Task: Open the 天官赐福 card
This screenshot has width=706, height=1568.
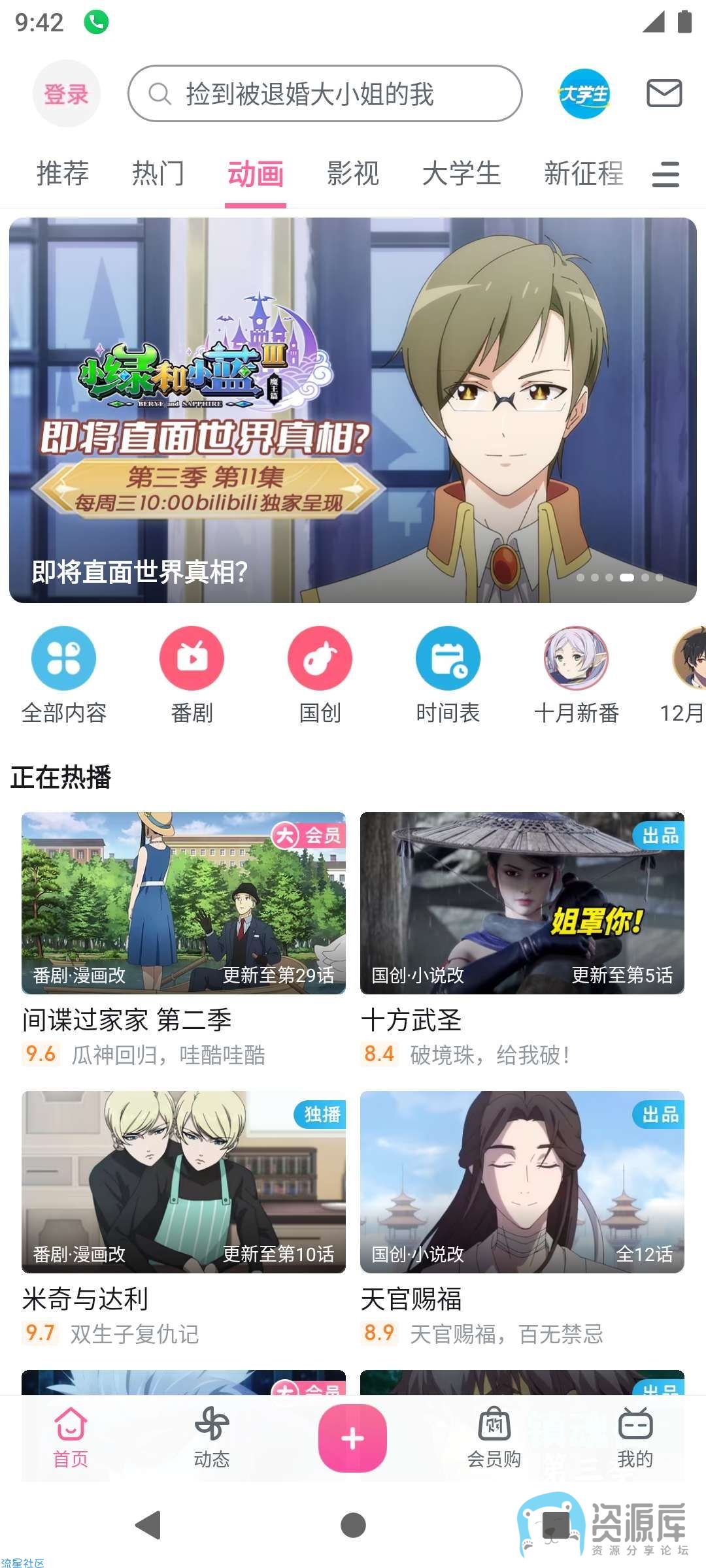Action: coord(522,1219)
